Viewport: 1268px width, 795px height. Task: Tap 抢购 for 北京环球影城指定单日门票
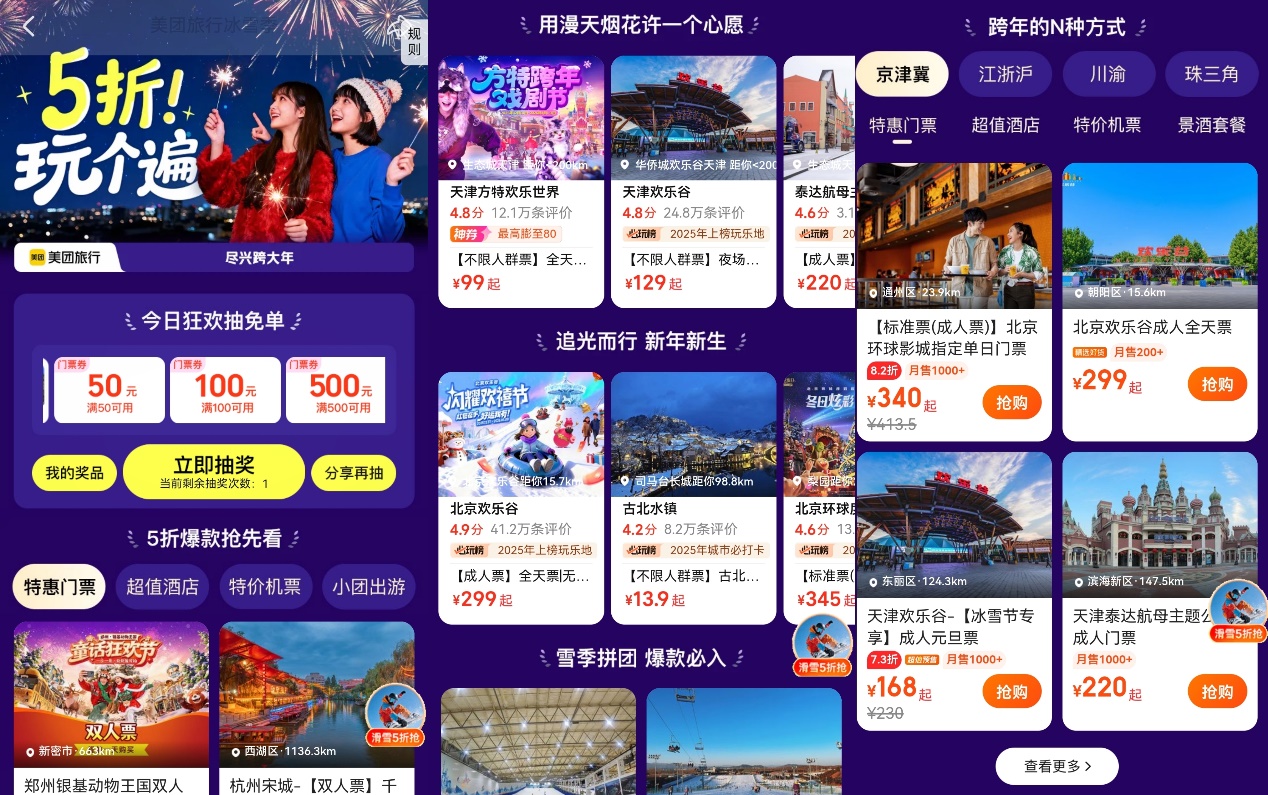click(1012, 402)
